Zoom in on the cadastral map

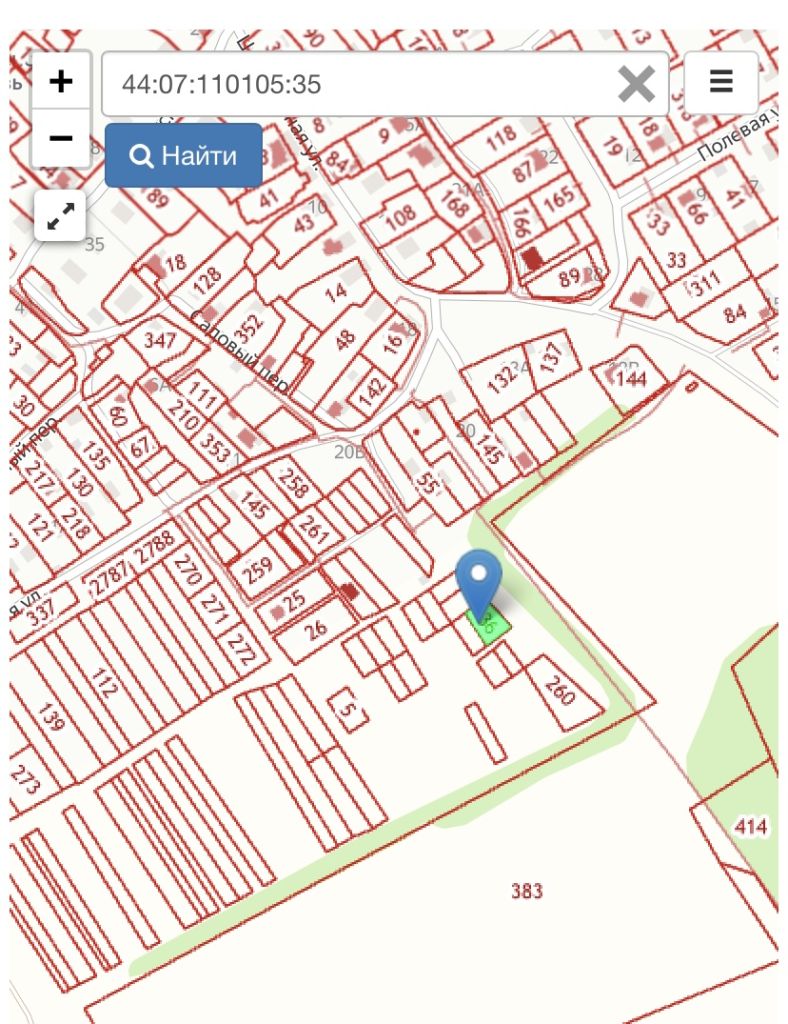[x=61, y=81]
